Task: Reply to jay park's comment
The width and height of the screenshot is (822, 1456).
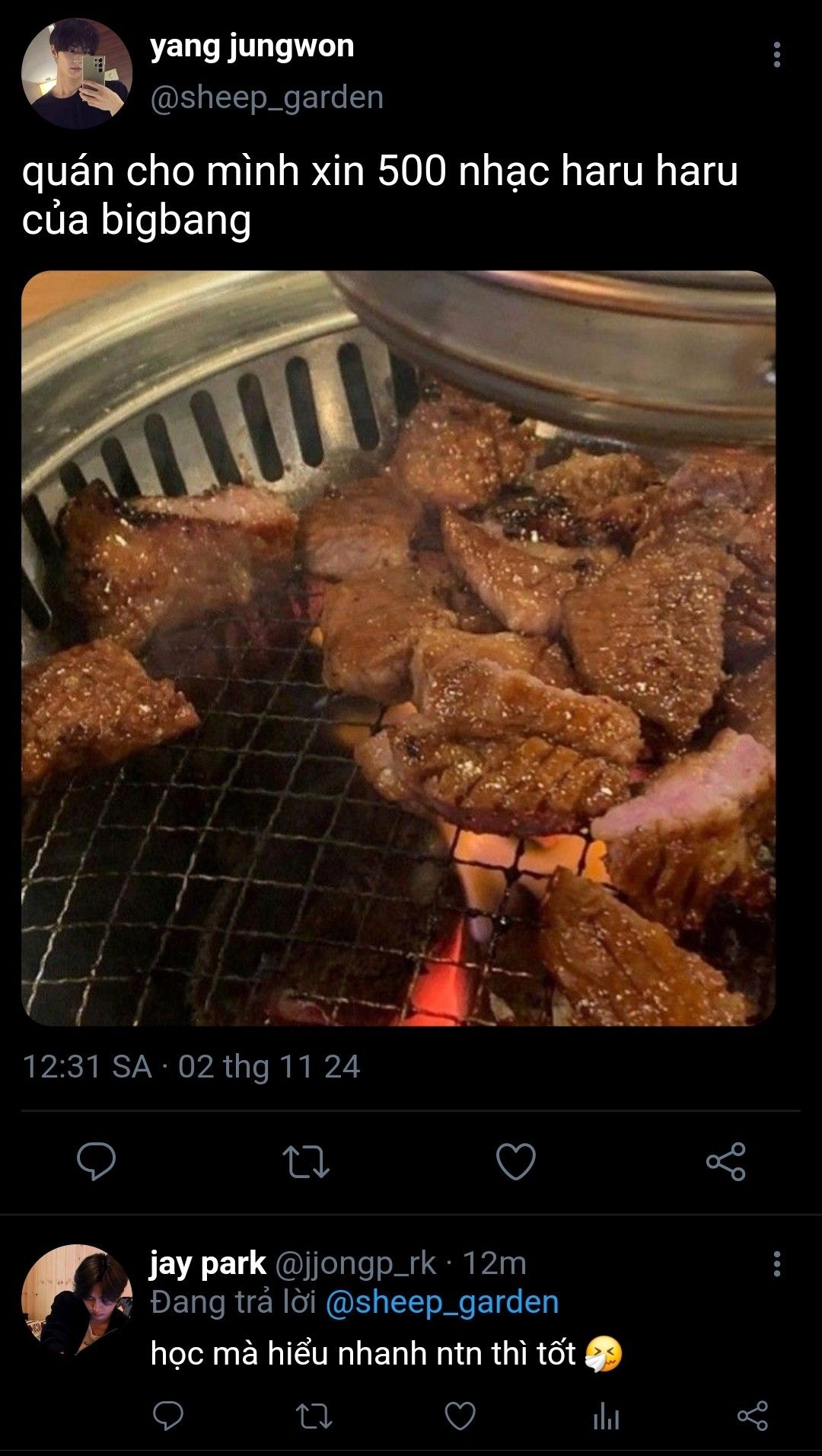Action: pos(168,1416)
